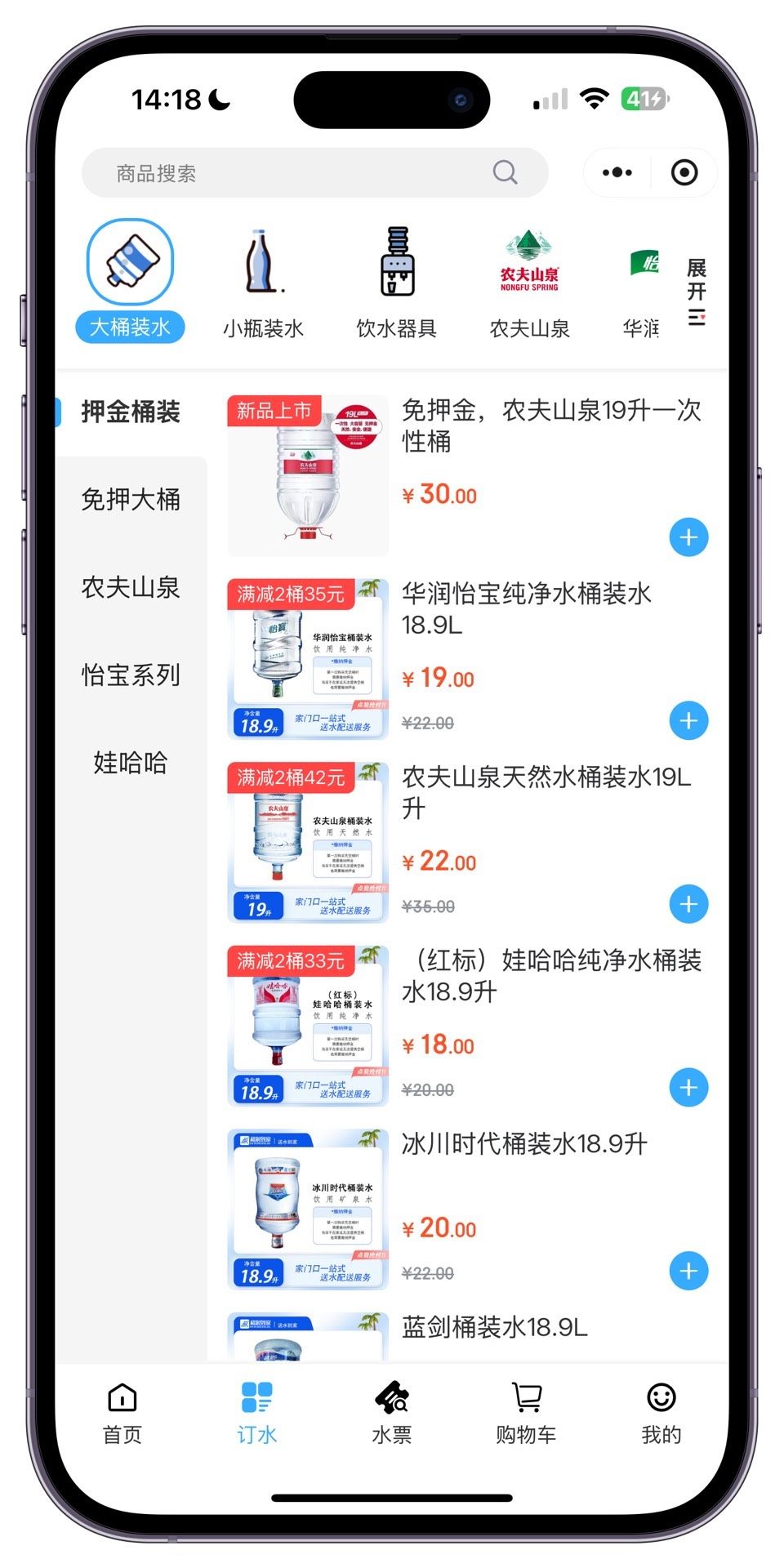
Task: Add 免押金农夫山泉19升一次性桶 to cart
Action: (688, 537)
